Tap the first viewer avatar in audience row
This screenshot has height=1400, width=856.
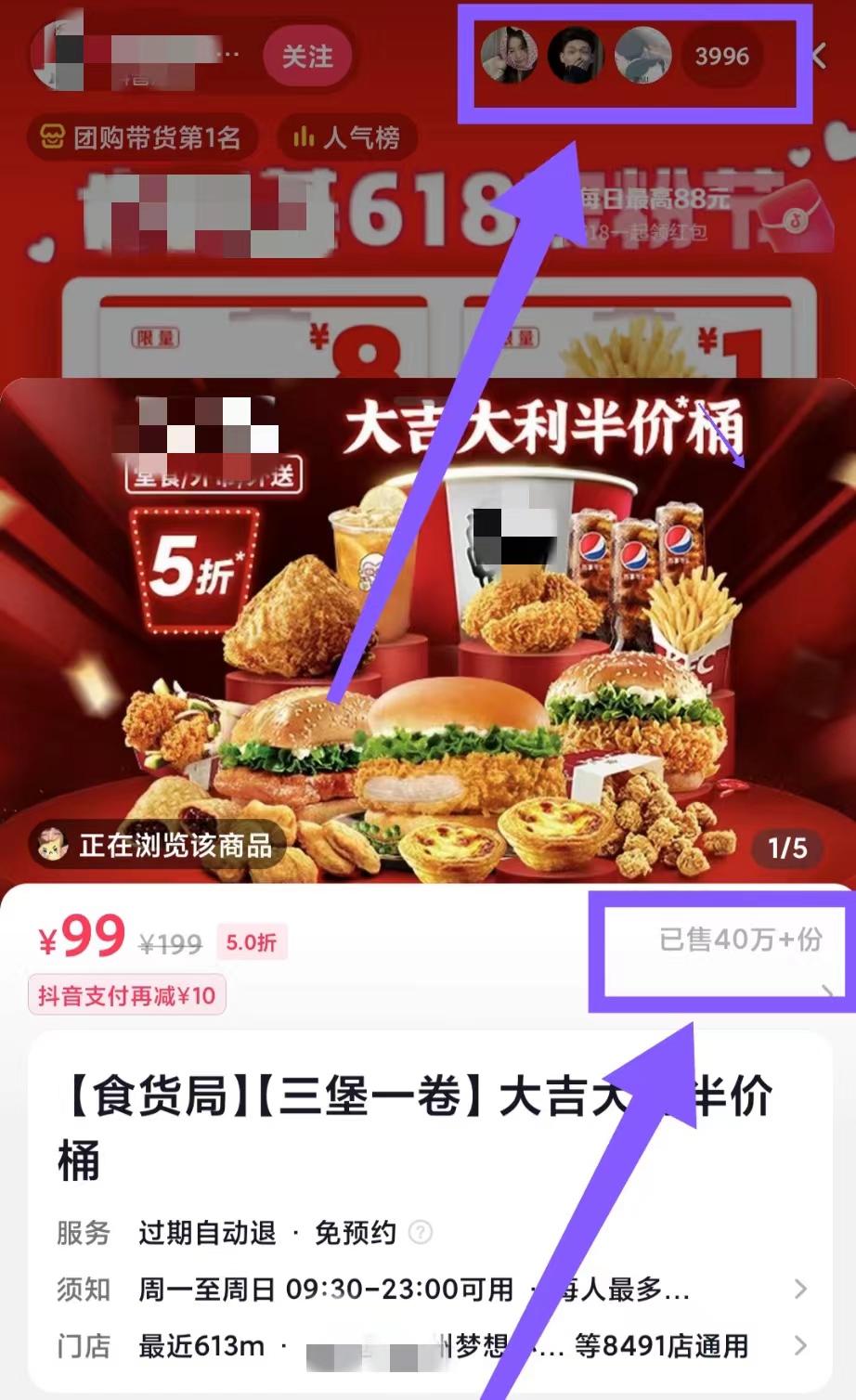[x=509, y=56]
